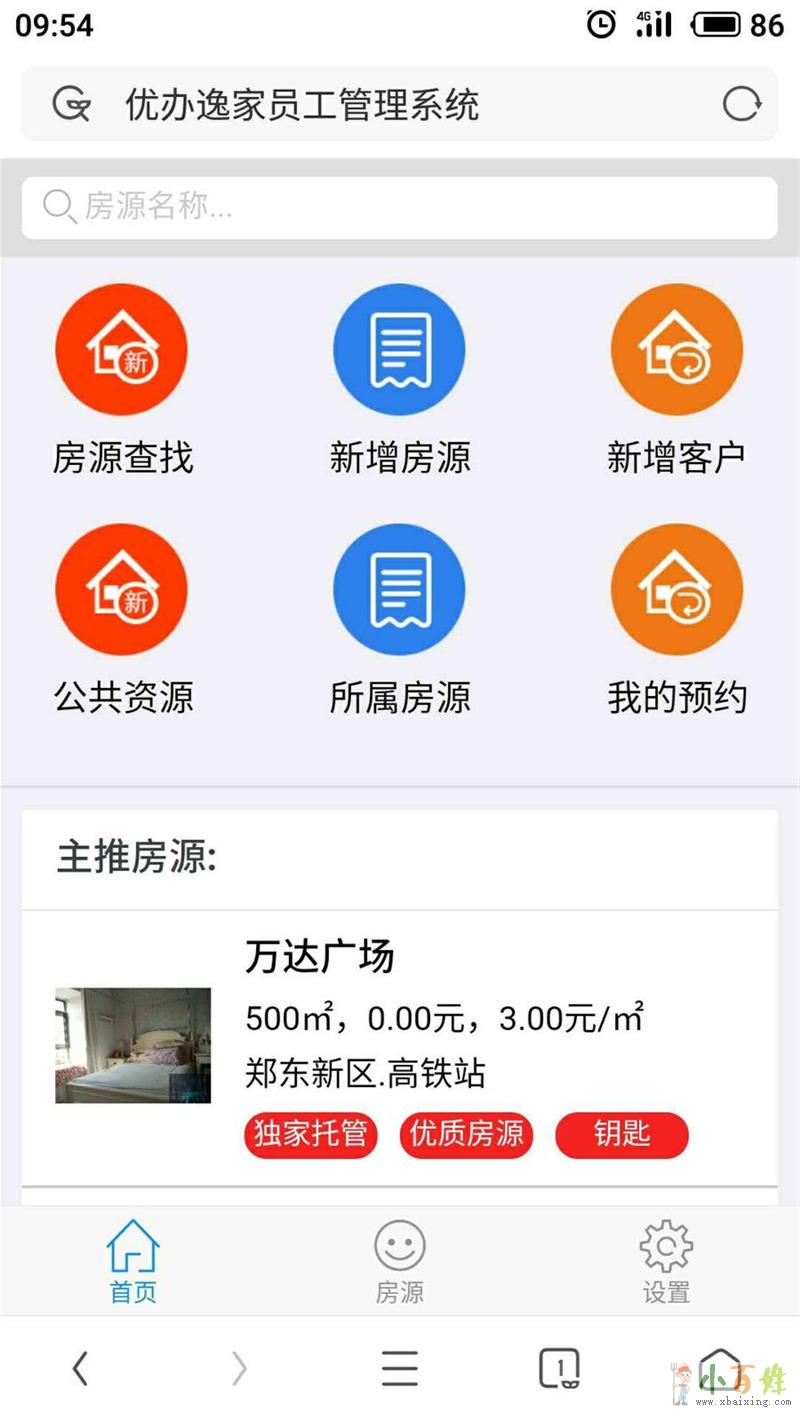
Task: Tap the 房源名称 search field
Action: pos(400,208)
